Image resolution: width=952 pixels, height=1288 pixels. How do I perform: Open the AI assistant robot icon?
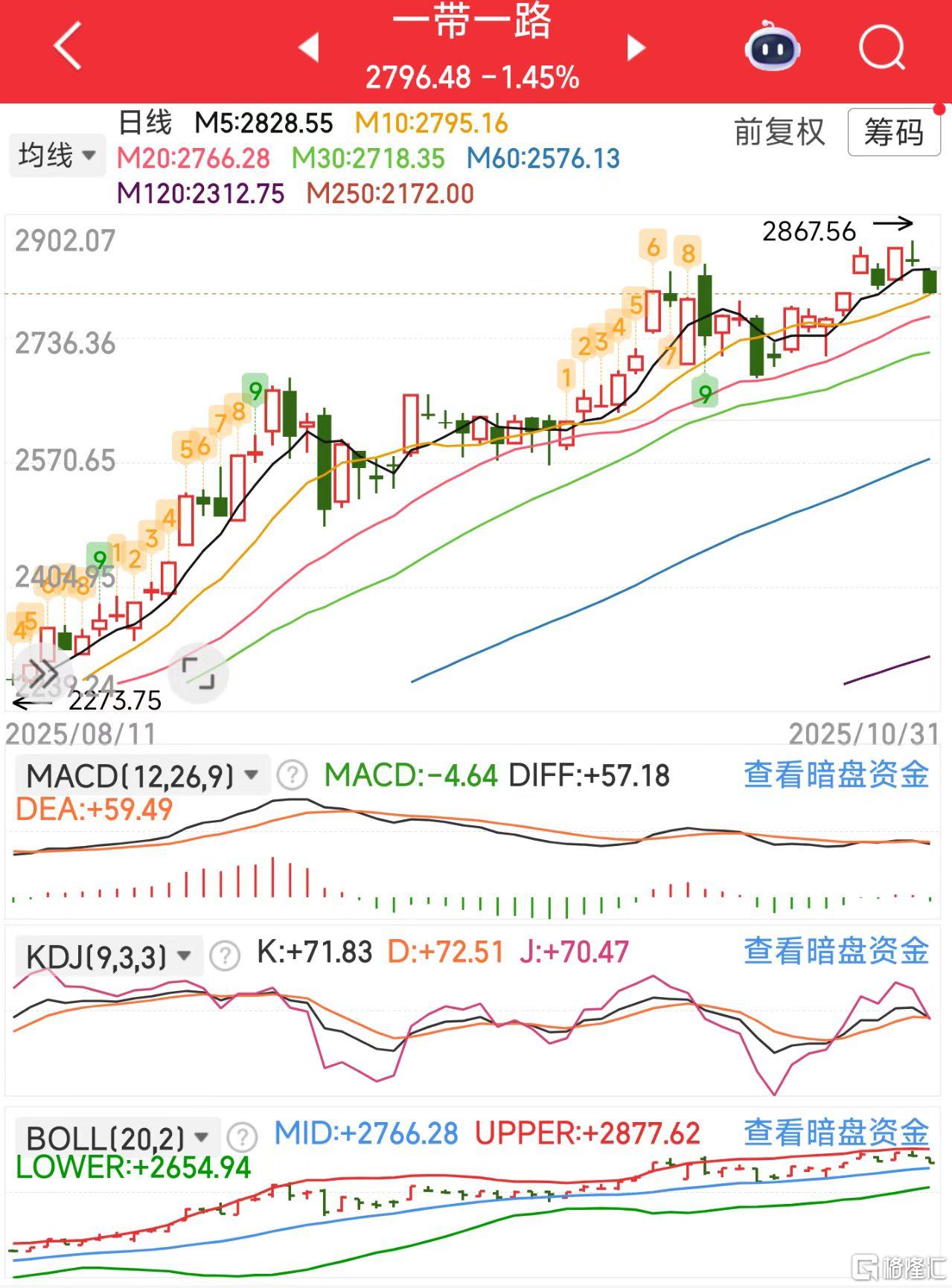click(x=771, y=46)
